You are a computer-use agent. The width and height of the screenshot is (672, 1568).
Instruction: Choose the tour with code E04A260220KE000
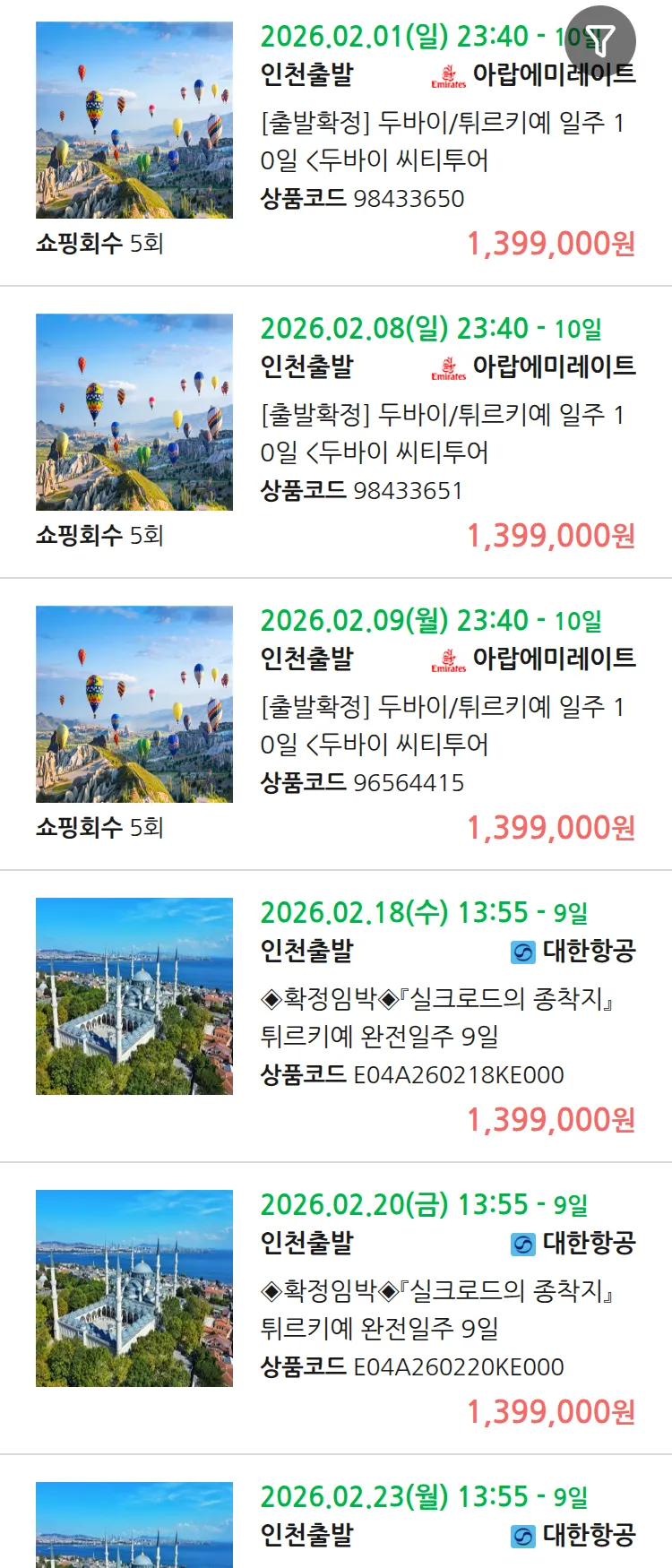[441, 1309]
